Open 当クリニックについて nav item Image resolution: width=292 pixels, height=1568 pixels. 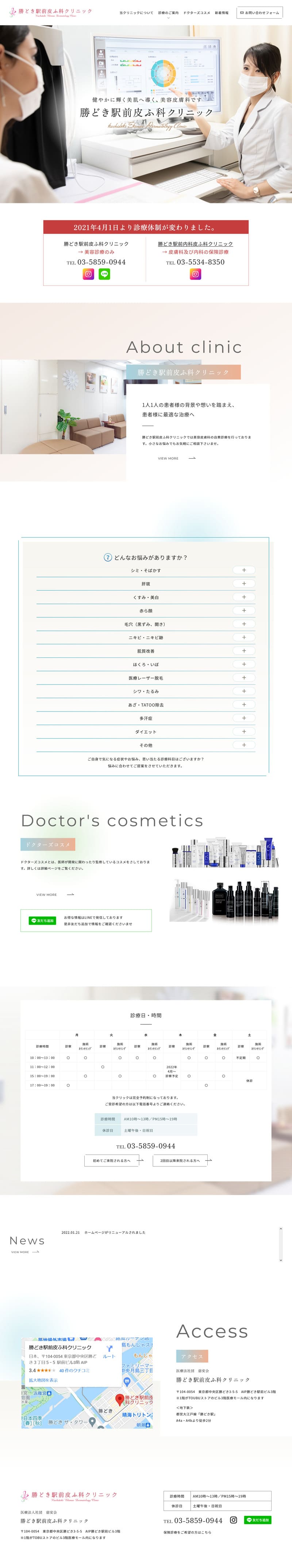click(136, 13)
